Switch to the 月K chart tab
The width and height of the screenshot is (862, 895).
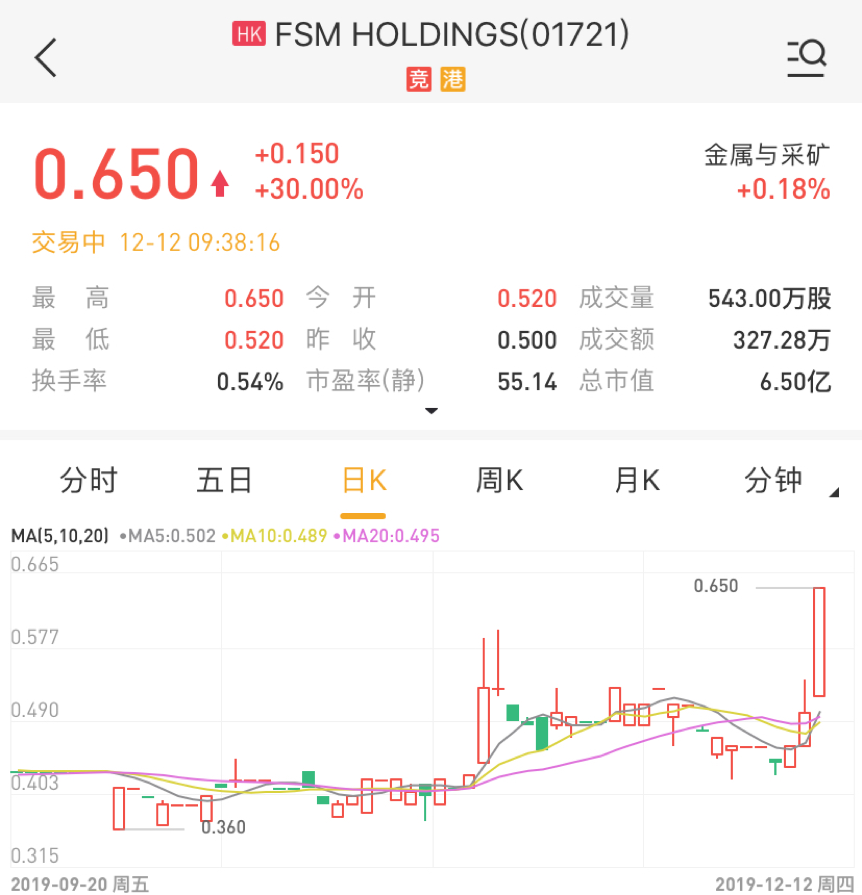point(636,481)
